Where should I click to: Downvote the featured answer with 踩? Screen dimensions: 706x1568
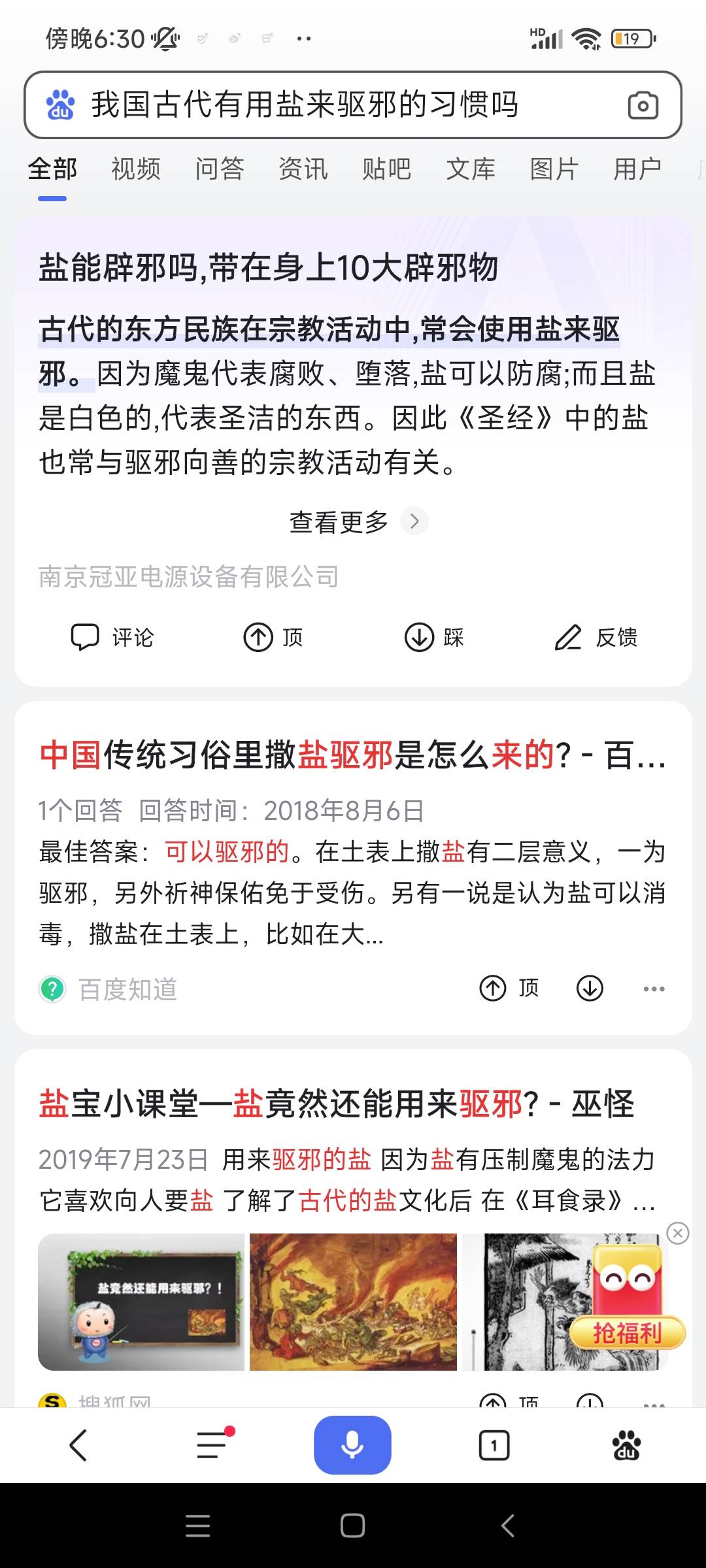[434, 637]
